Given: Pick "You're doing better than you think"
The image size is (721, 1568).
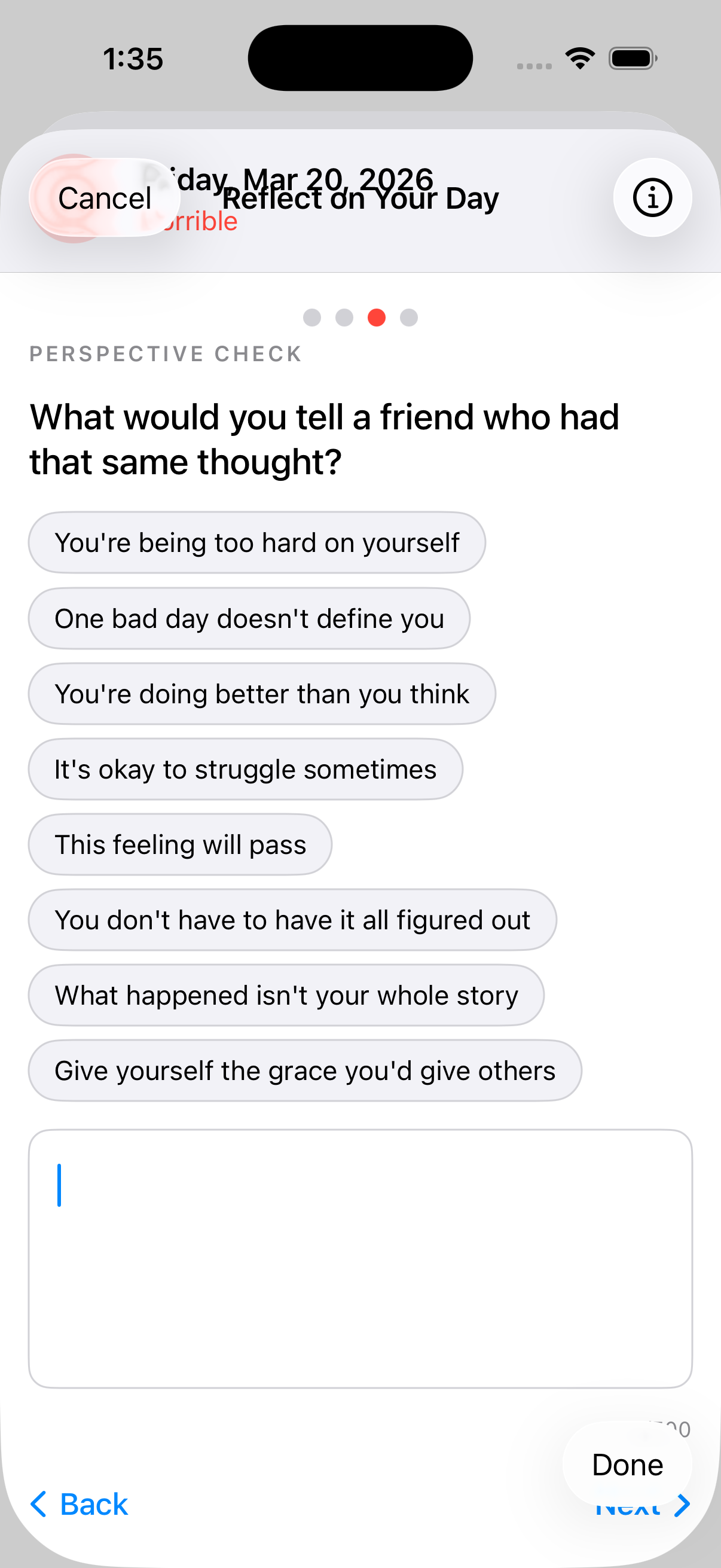Looking at the screenshot, I should 262,694.
